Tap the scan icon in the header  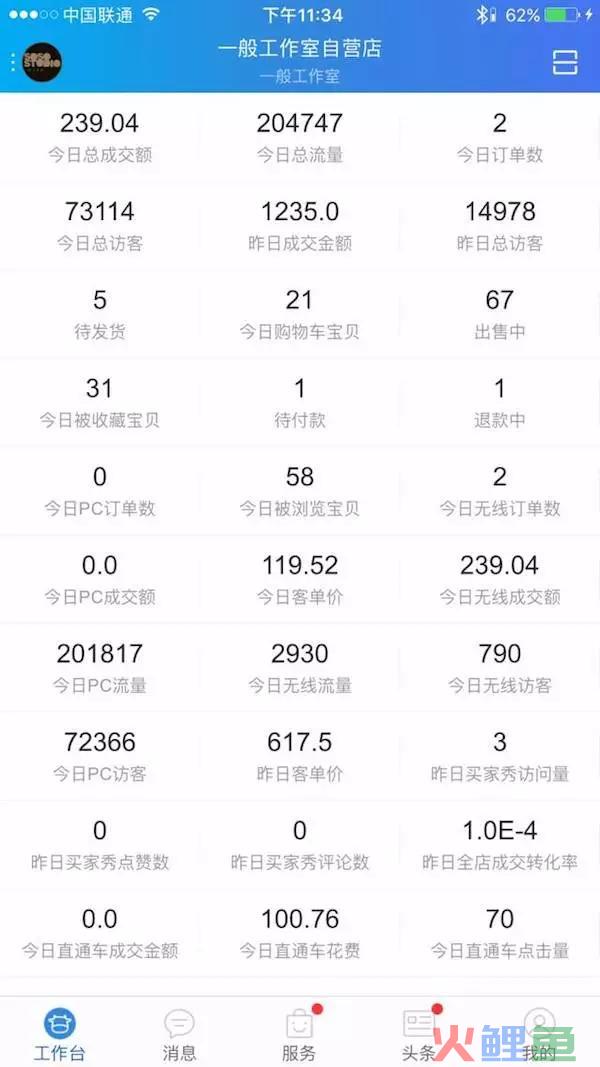click(x=565, y=62)
